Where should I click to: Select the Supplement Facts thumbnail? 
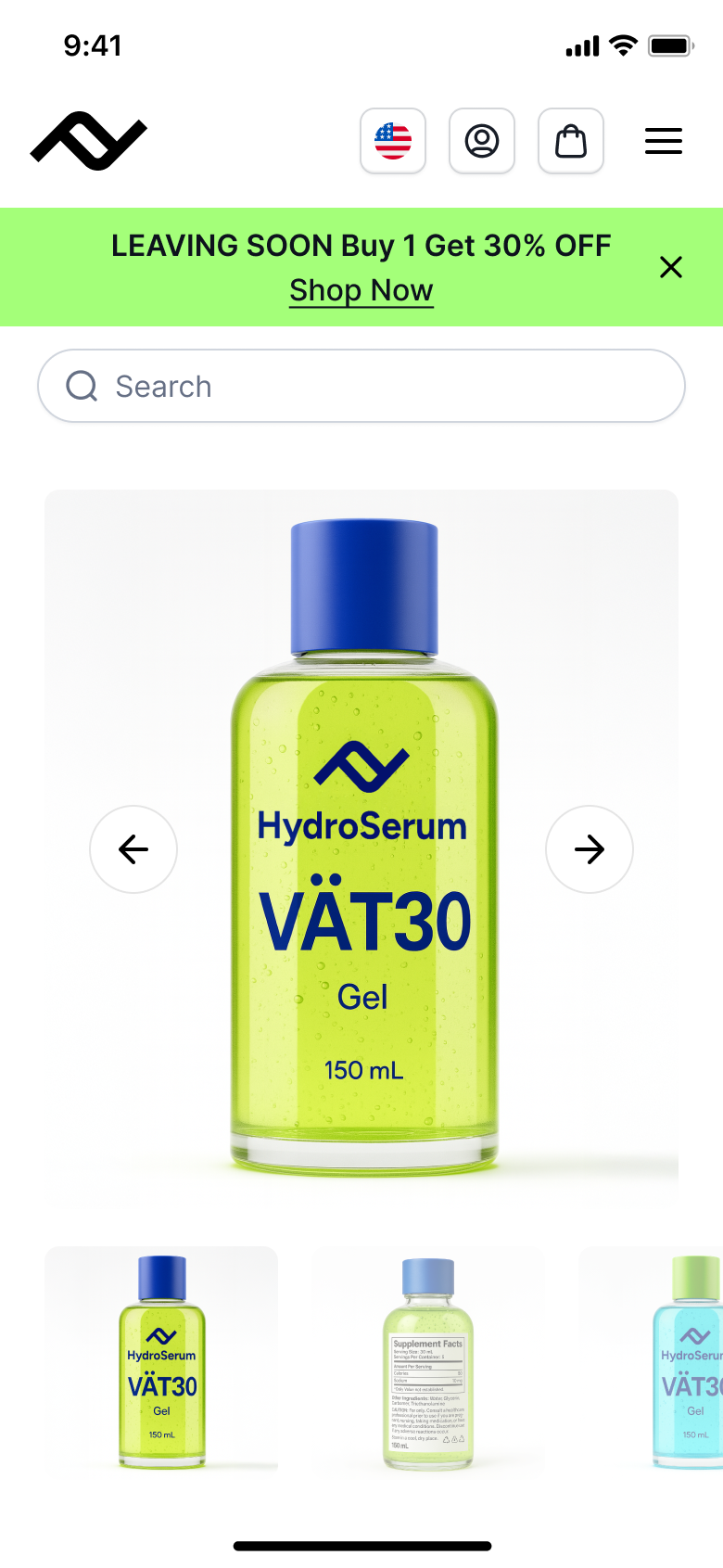[428, 1361]
